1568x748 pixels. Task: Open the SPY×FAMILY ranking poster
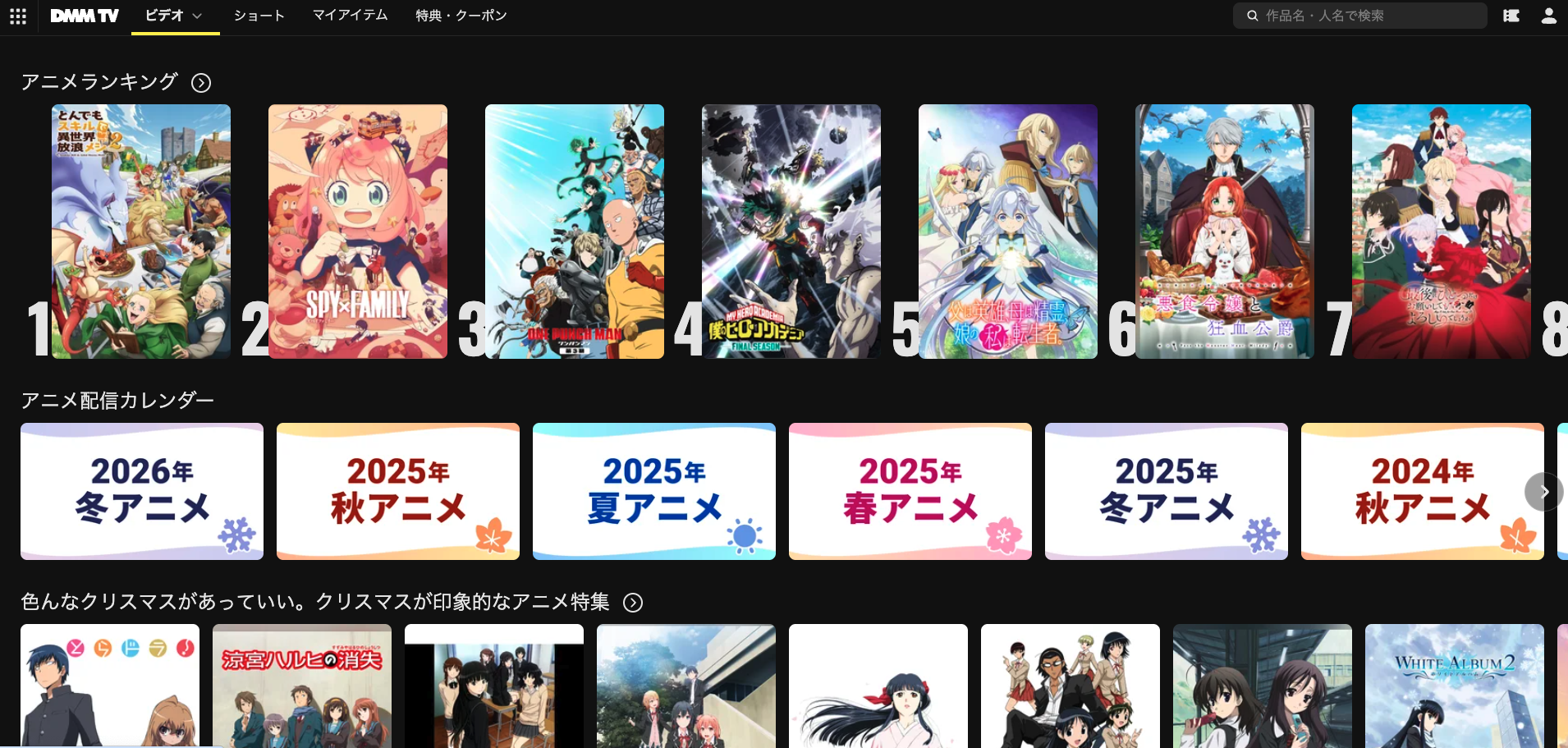358,232
